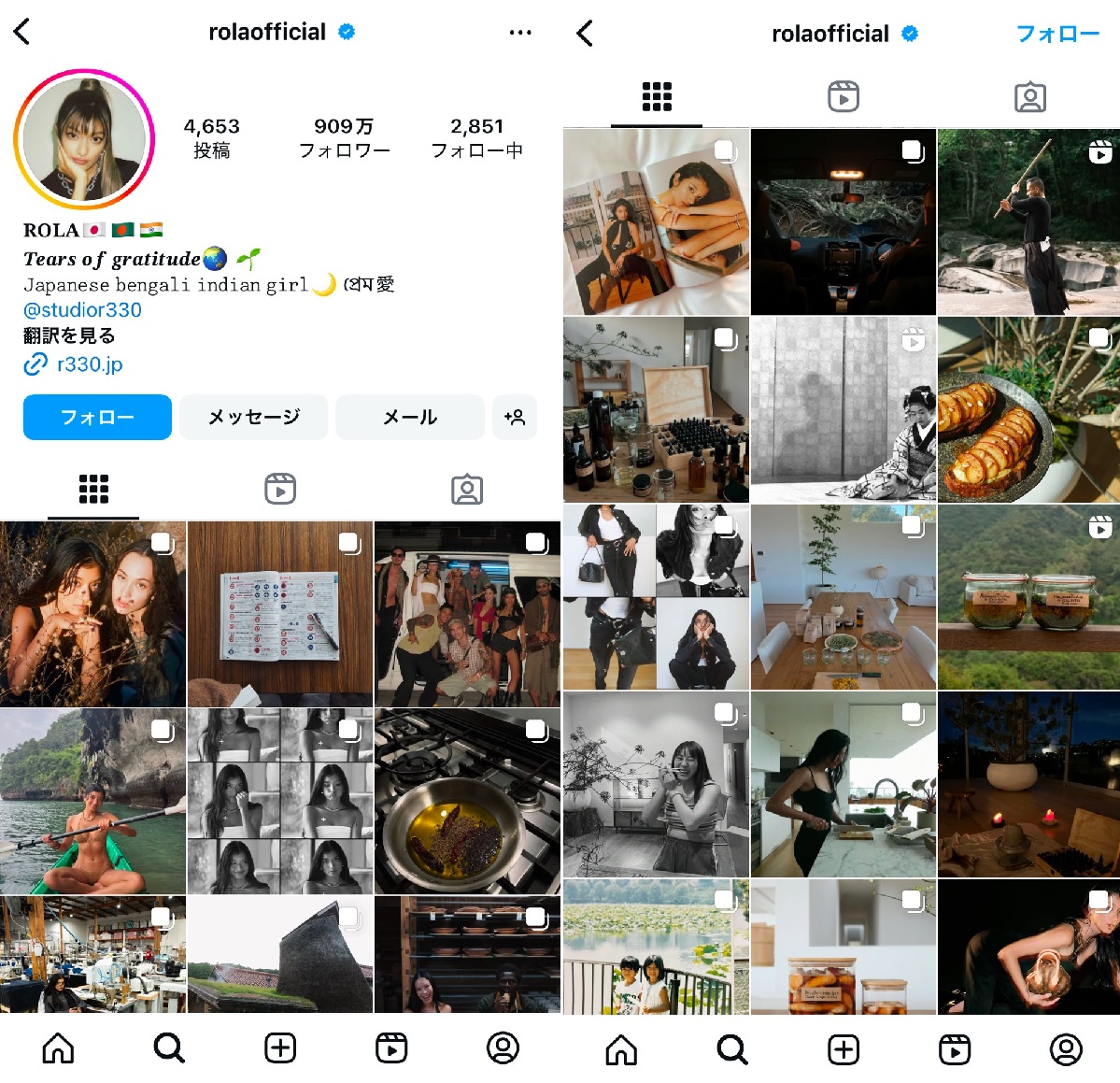The width and height of the screenshot is (1120, 1083).
Task: Open the reel of the man swinging a staff
Action: [x=1028, y=222]
